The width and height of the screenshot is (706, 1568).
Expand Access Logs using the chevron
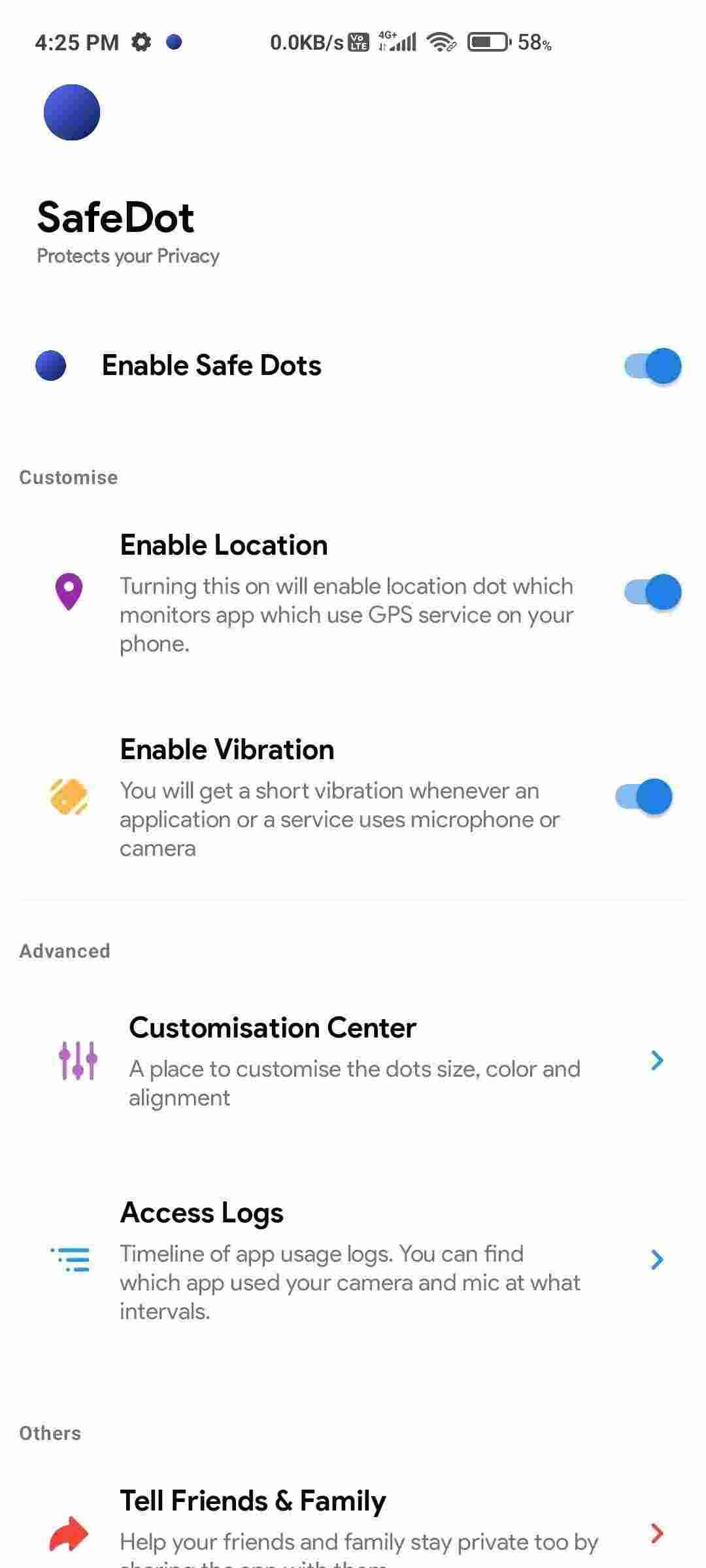click(x=658, y=1259)
